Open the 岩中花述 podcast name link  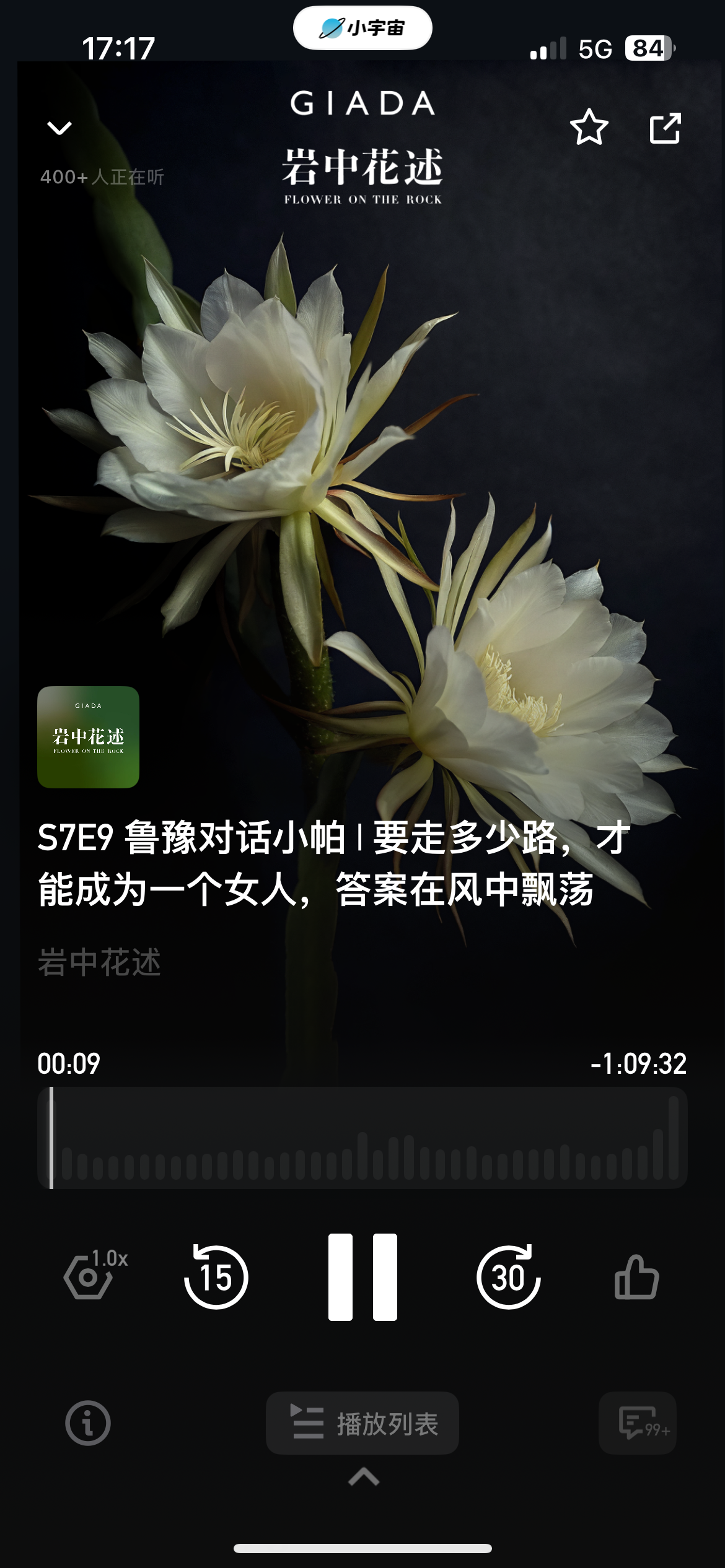pos(99,962)
